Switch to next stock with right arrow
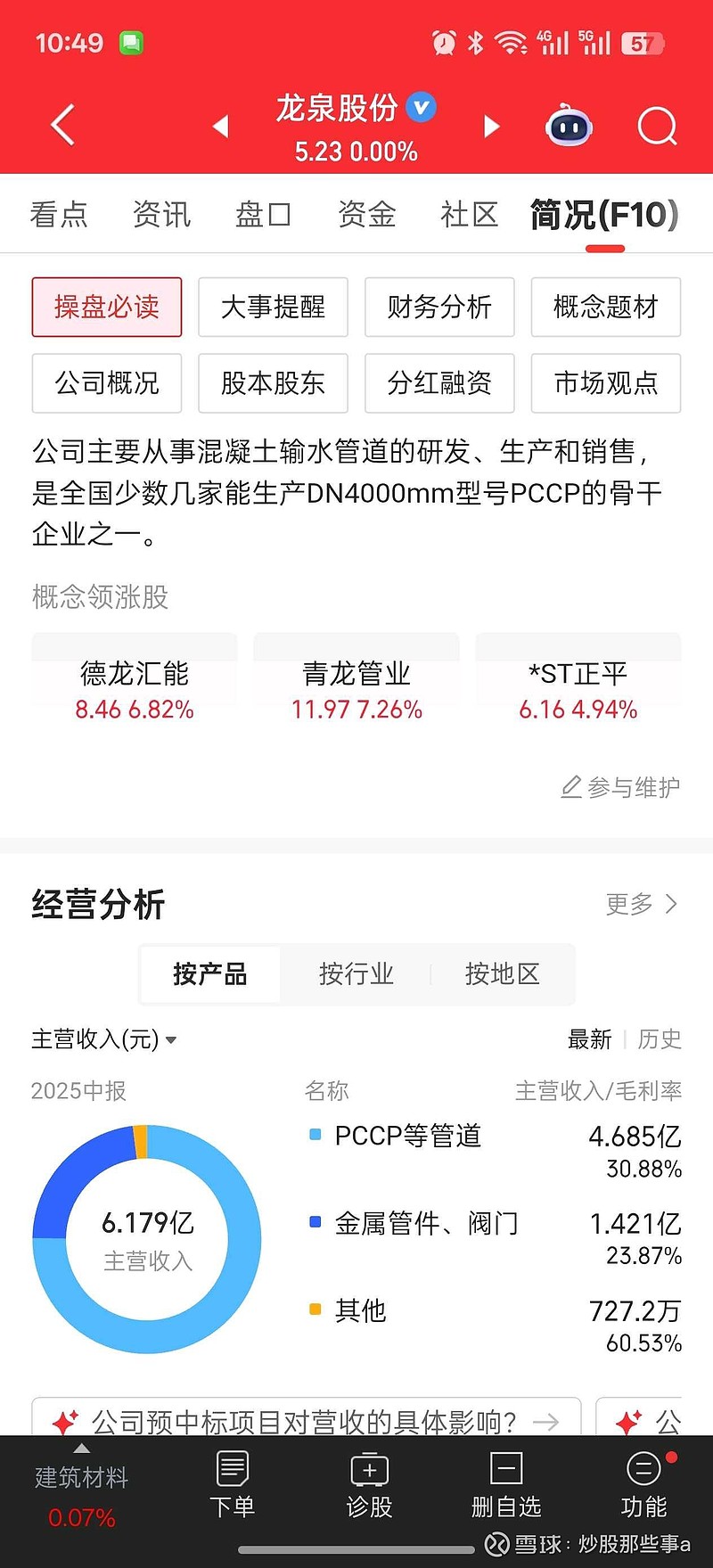 coord(491,127)
